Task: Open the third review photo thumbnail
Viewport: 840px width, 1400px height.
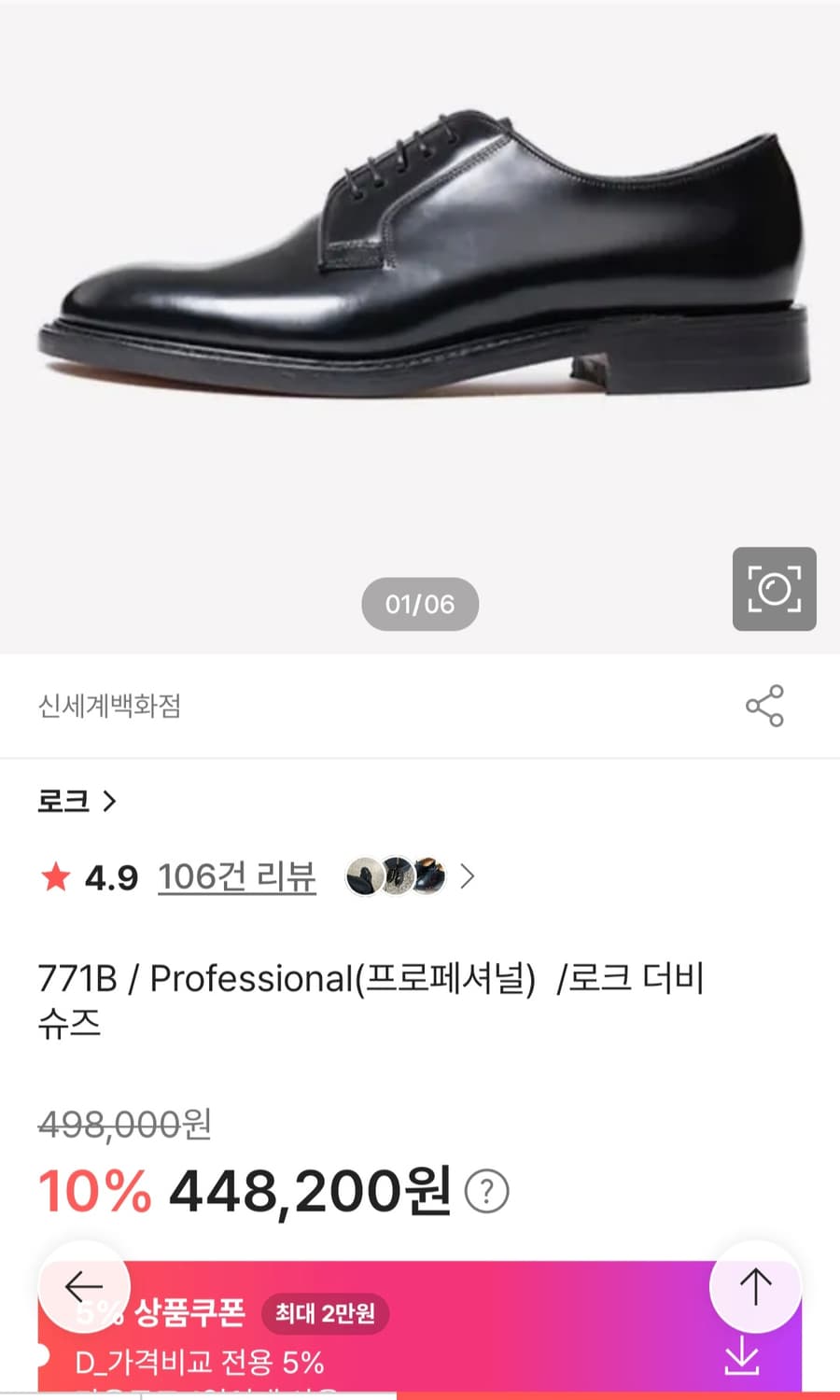Action: click(x=427, y=876)
